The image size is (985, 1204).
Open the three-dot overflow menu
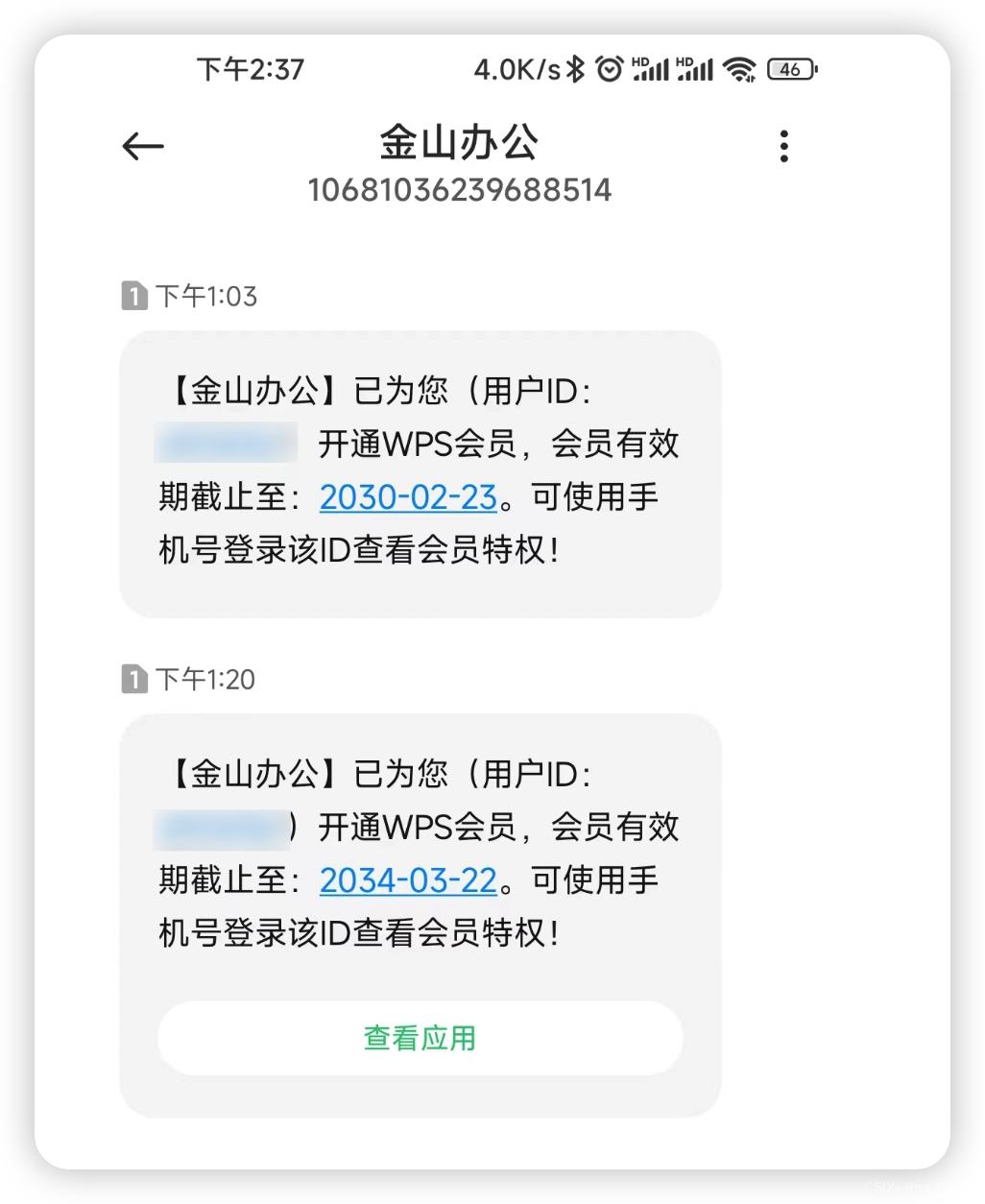[x=784, y=146]
